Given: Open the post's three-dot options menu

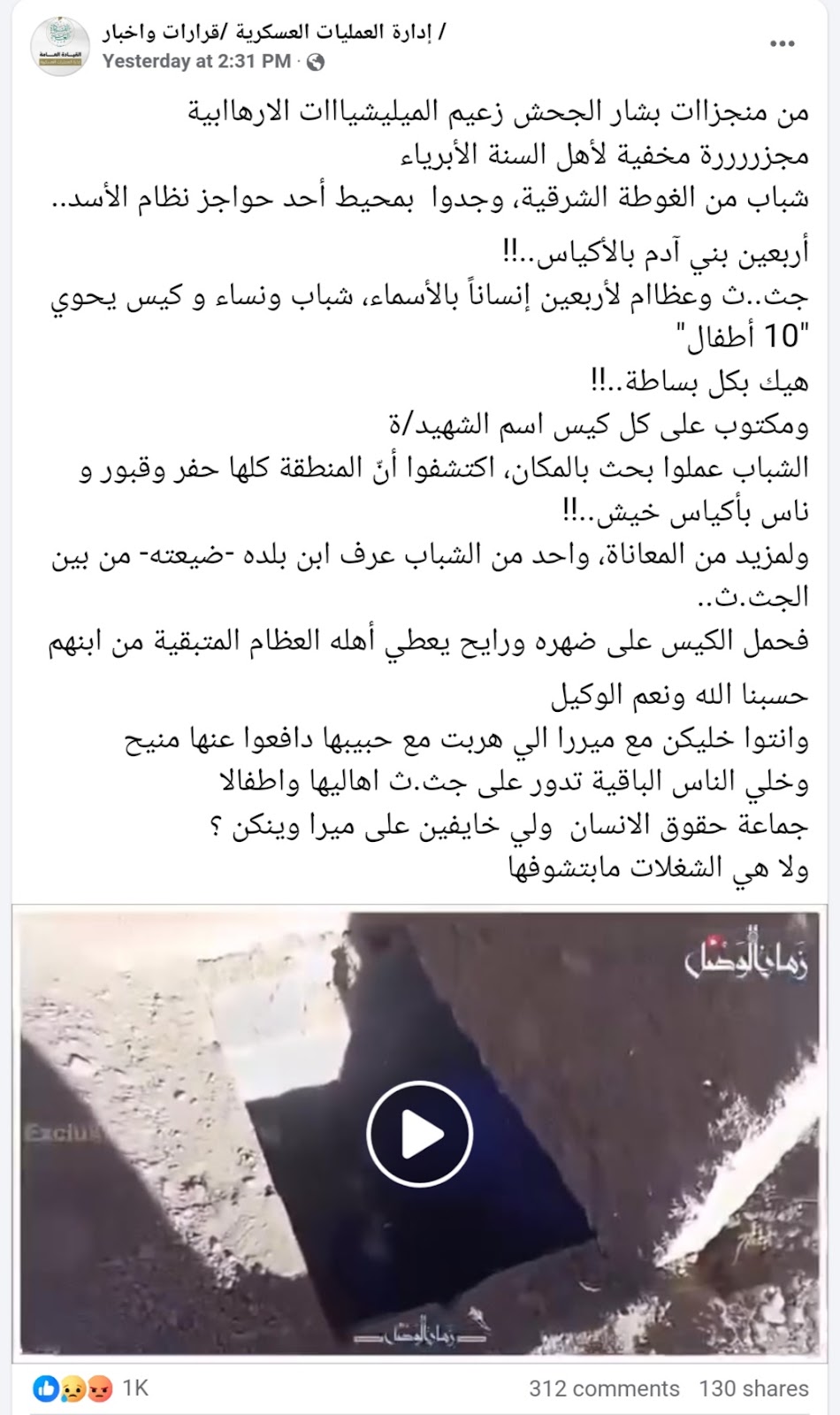Looking at the screenshot, I should (783, 44).
